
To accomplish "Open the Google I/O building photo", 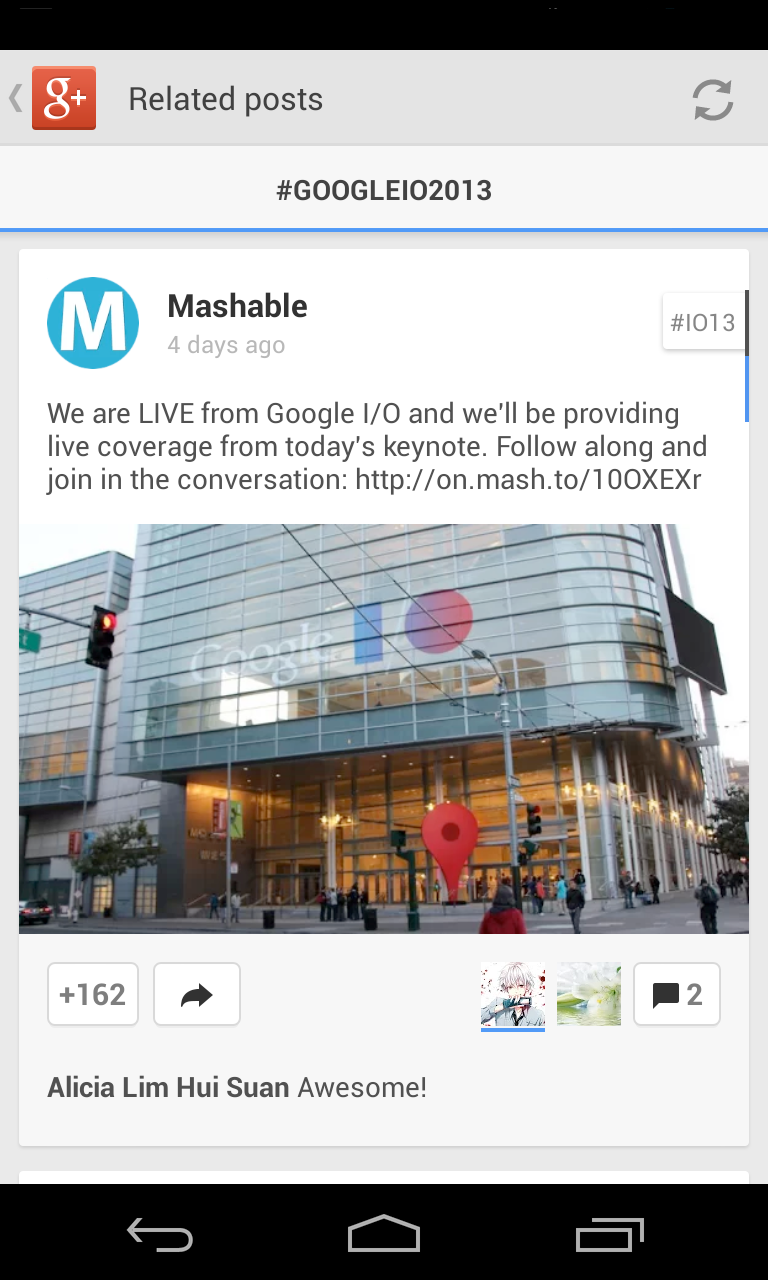I will [384, 728].
